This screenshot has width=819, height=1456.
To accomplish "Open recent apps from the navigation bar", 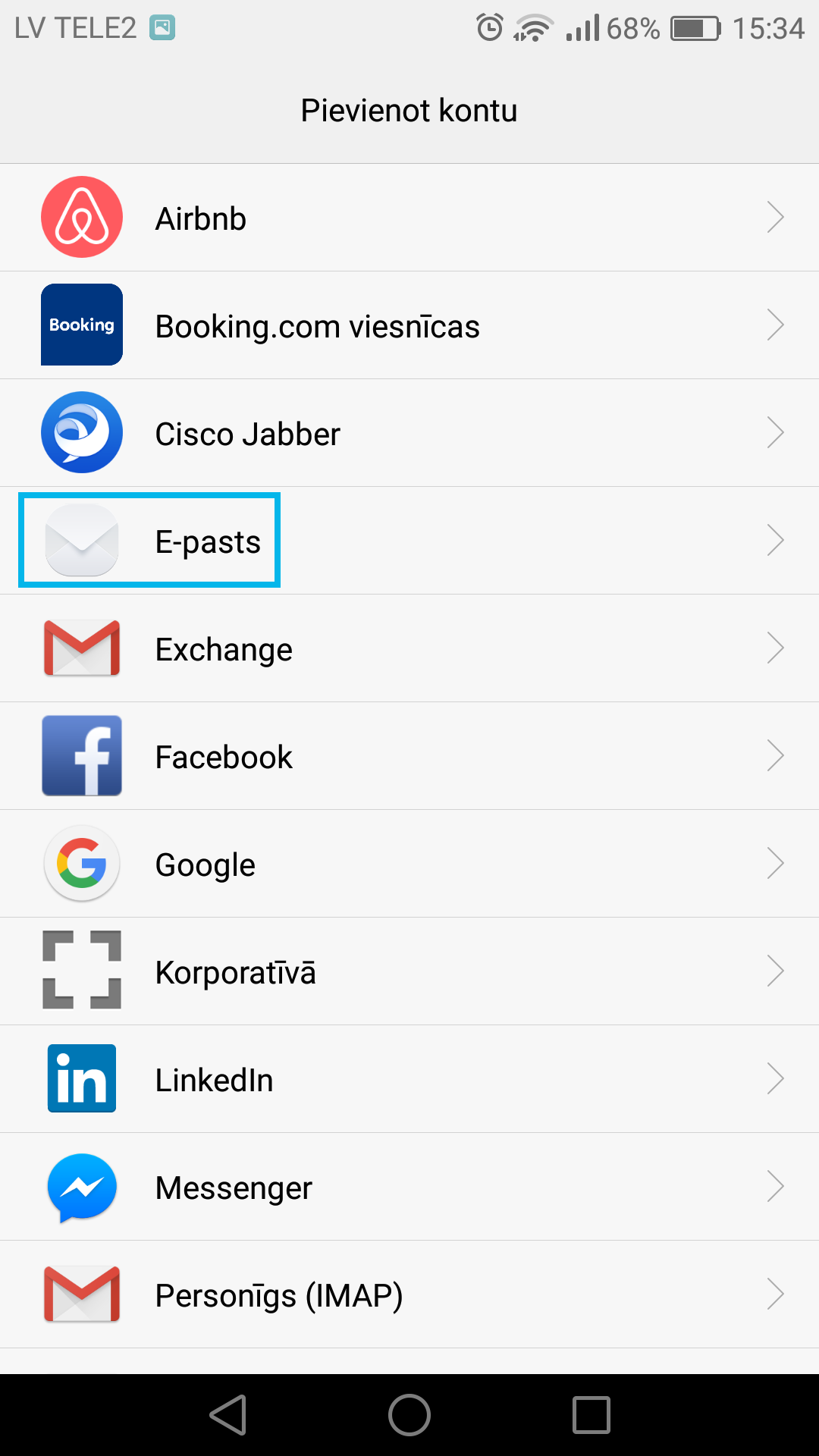I will [591, 1415].
